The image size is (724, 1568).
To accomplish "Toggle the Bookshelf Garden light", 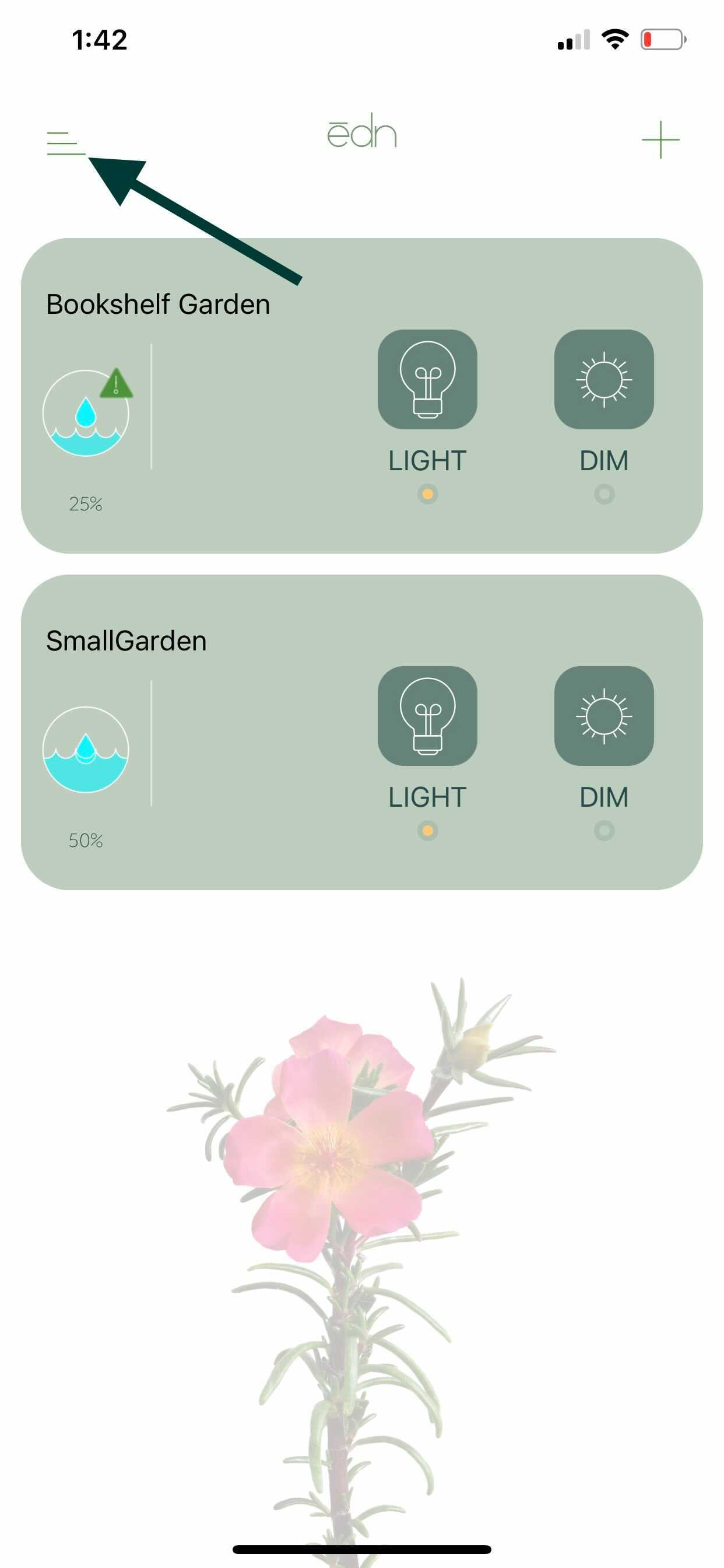I will point(427,379).
